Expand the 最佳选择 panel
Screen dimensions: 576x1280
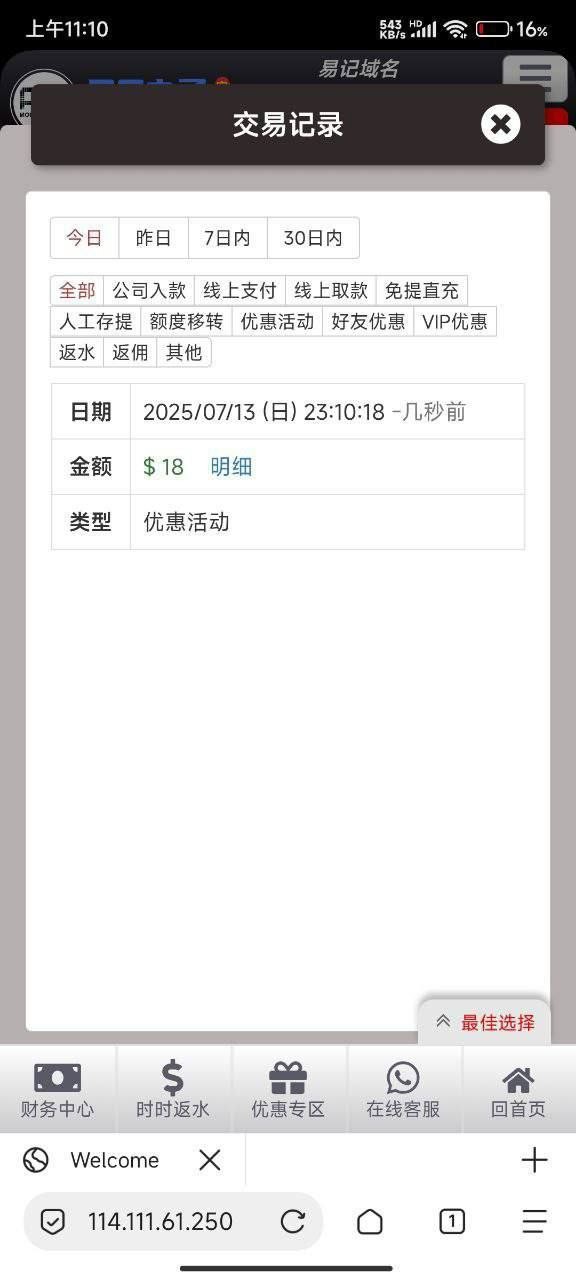click(485, 1022)
